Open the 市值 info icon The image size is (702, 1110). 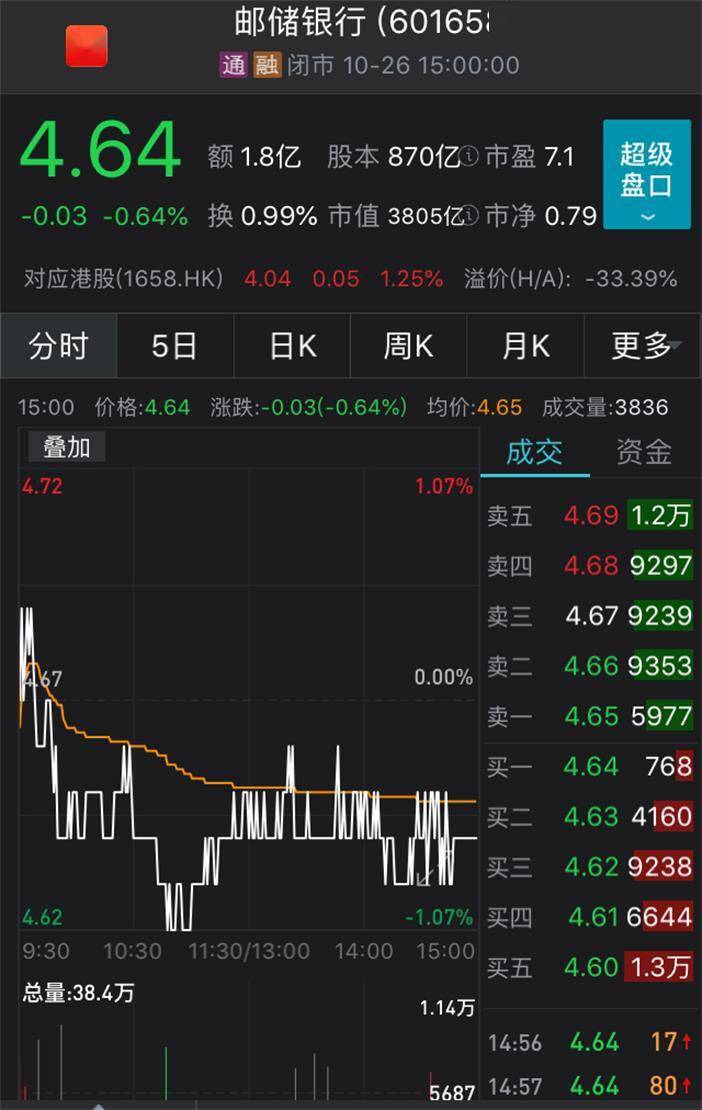[473, 215]
